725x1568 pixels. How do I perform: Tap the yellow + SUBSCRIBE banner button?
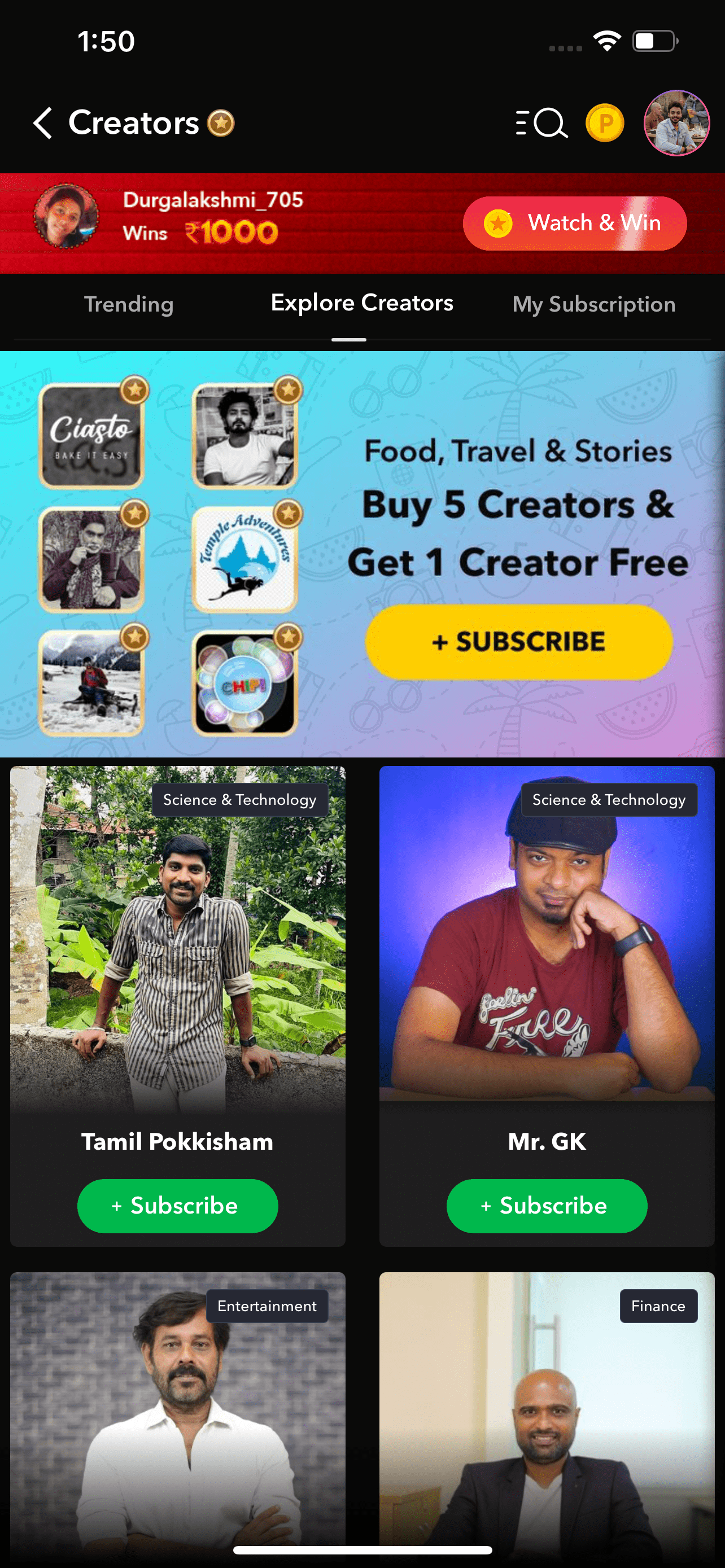click(x=519, y=642)
